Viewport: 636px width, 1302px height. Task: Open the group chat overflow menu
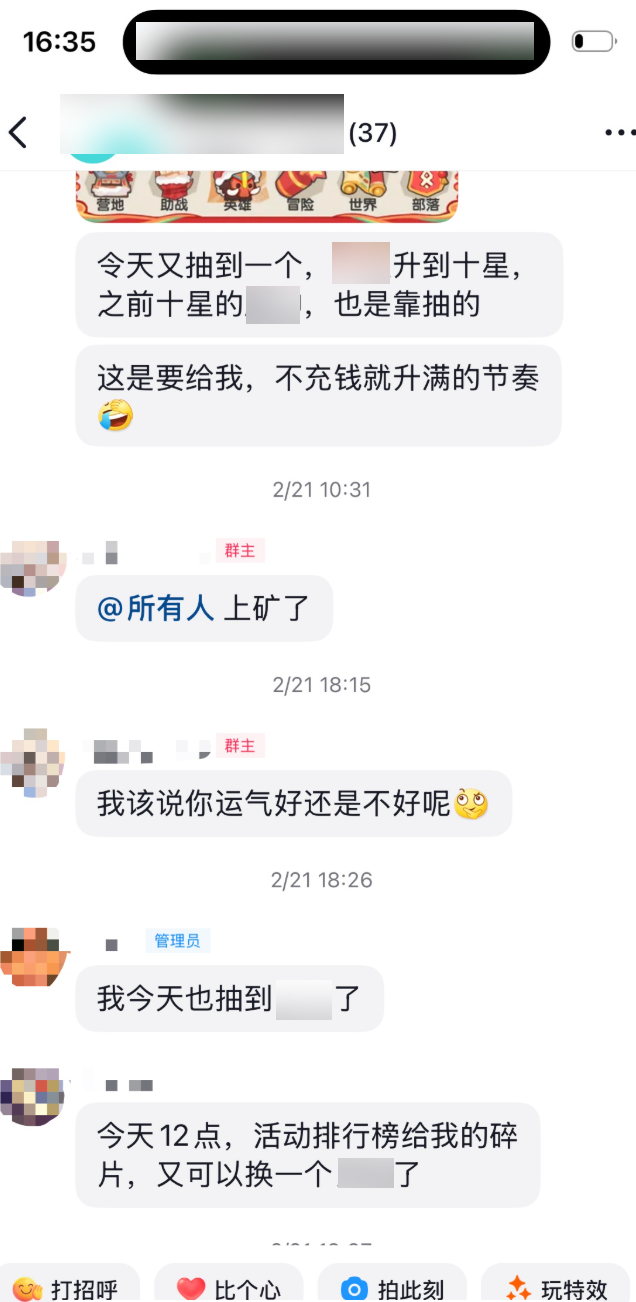(619, 132)
